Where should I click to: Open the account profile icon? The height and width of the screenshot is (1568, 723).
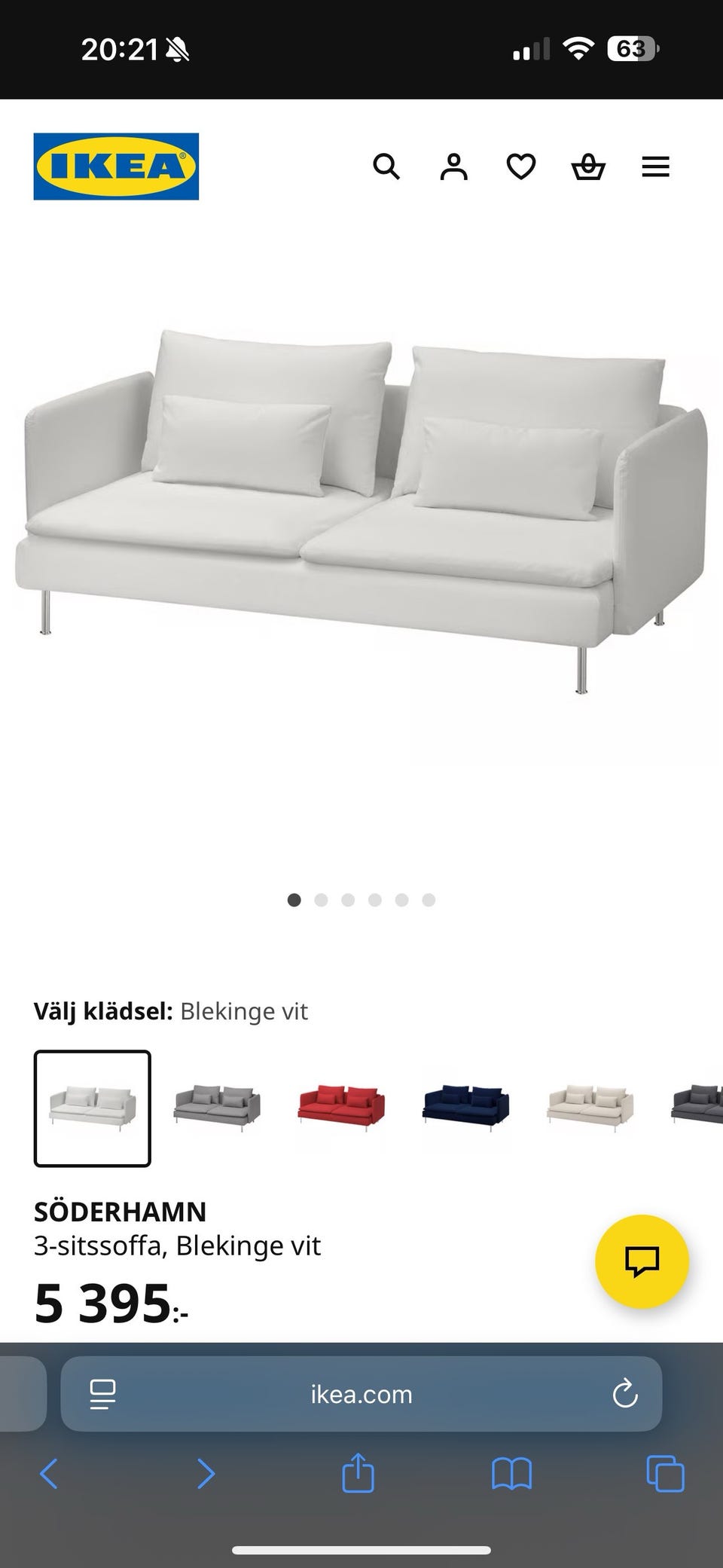[x=453, y=167]
